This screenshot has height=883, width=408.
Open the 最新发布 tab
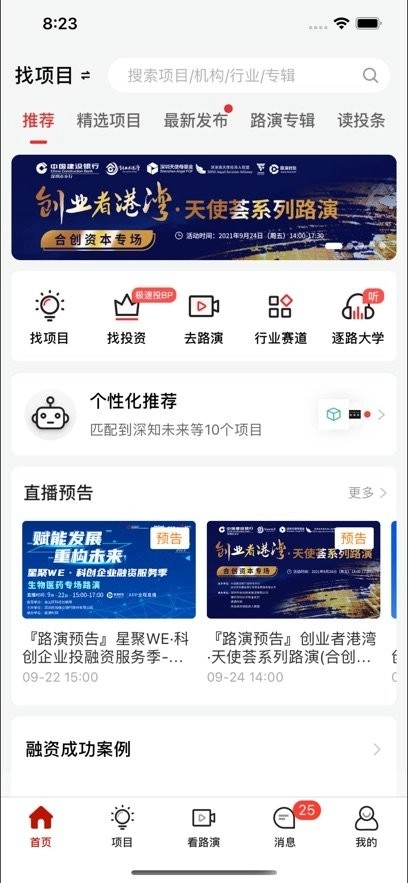click(x=196, y=120)
